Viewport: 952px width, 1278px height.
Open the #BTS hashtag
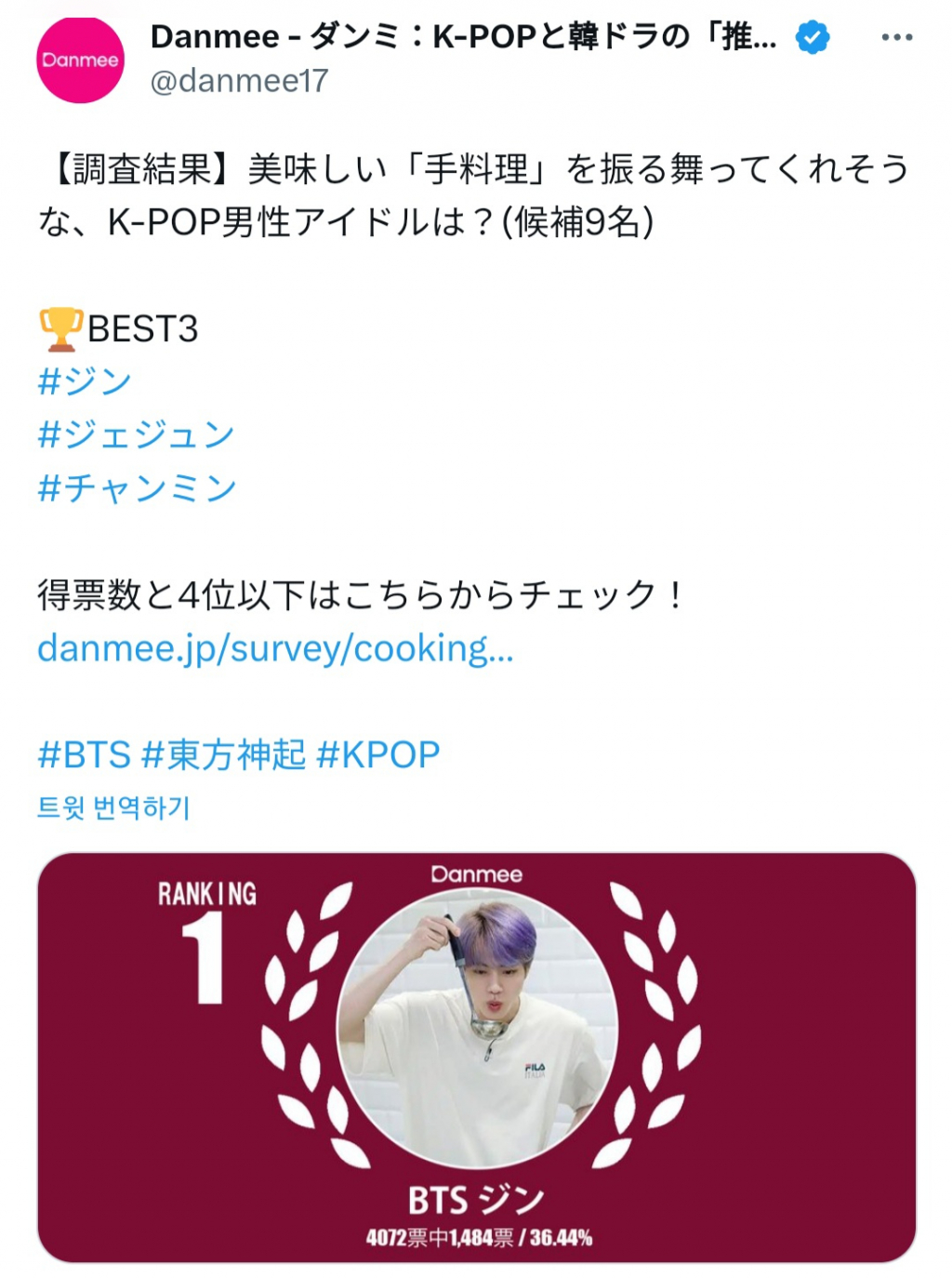pos(84,754)
